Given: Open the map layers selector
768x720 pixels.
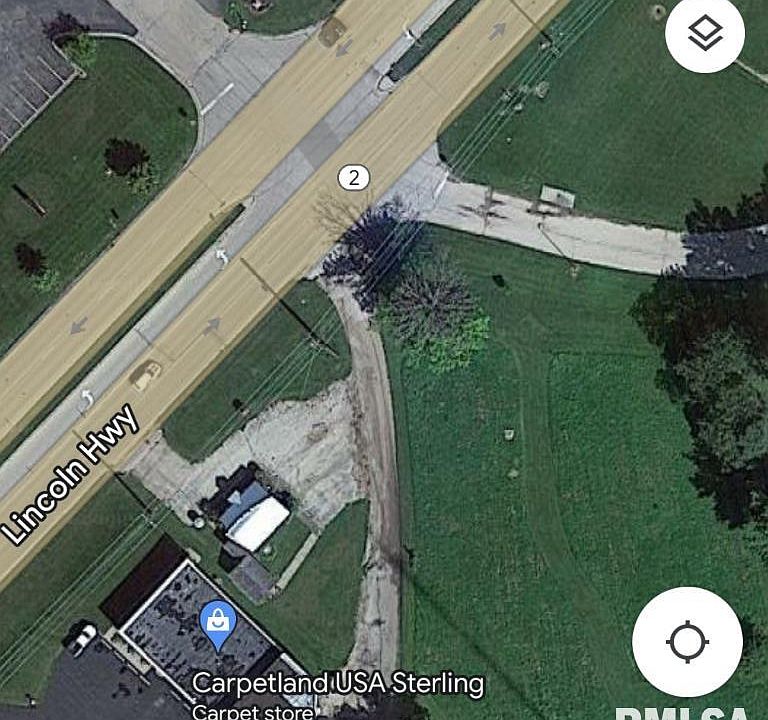Looking at the screenshot, I should [x=705, y=34].
